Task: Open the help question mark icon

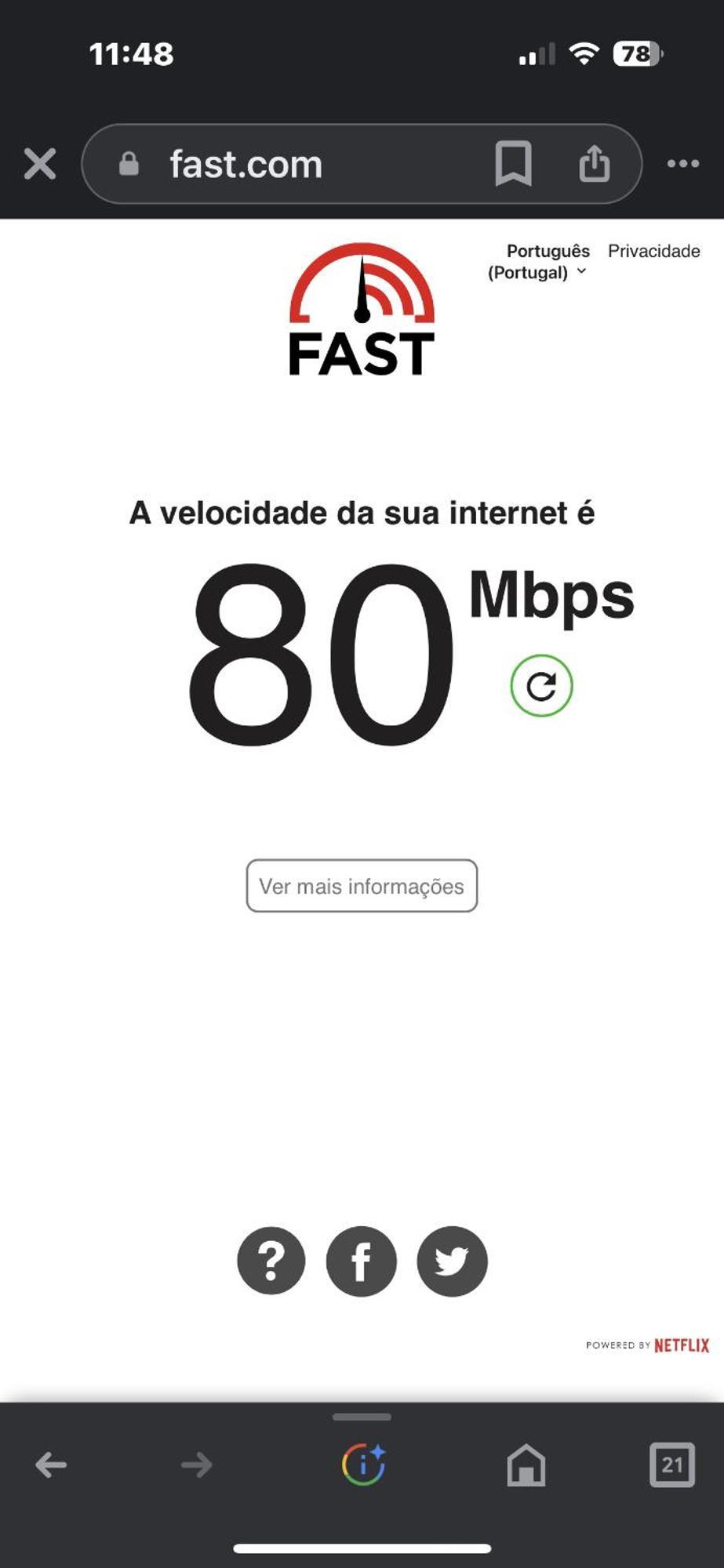Action: click(271, 1261)
